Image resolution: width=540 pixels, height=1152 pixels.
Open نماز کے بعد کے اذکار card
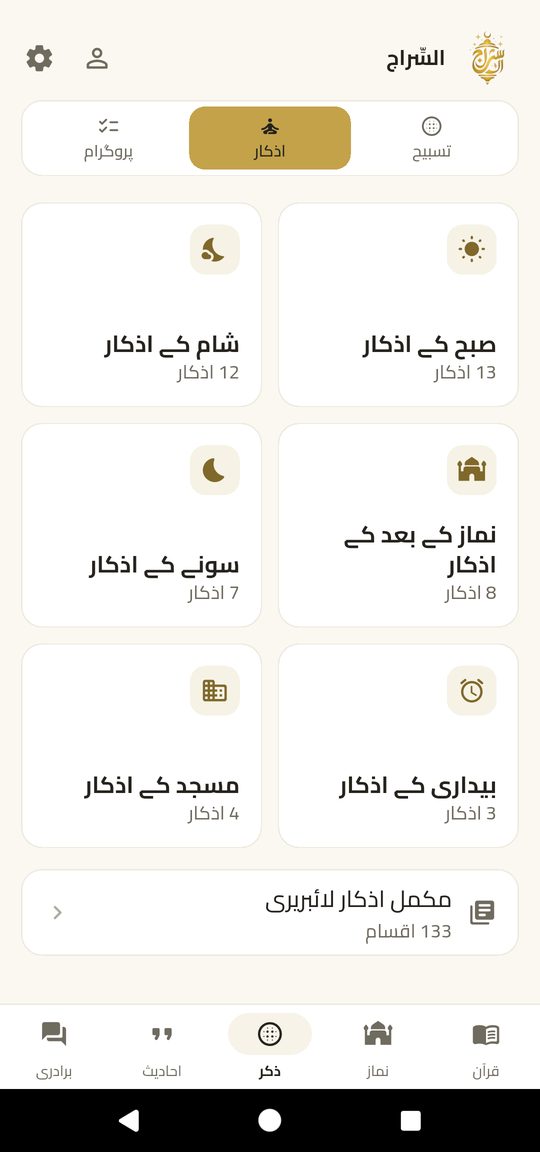398,525
